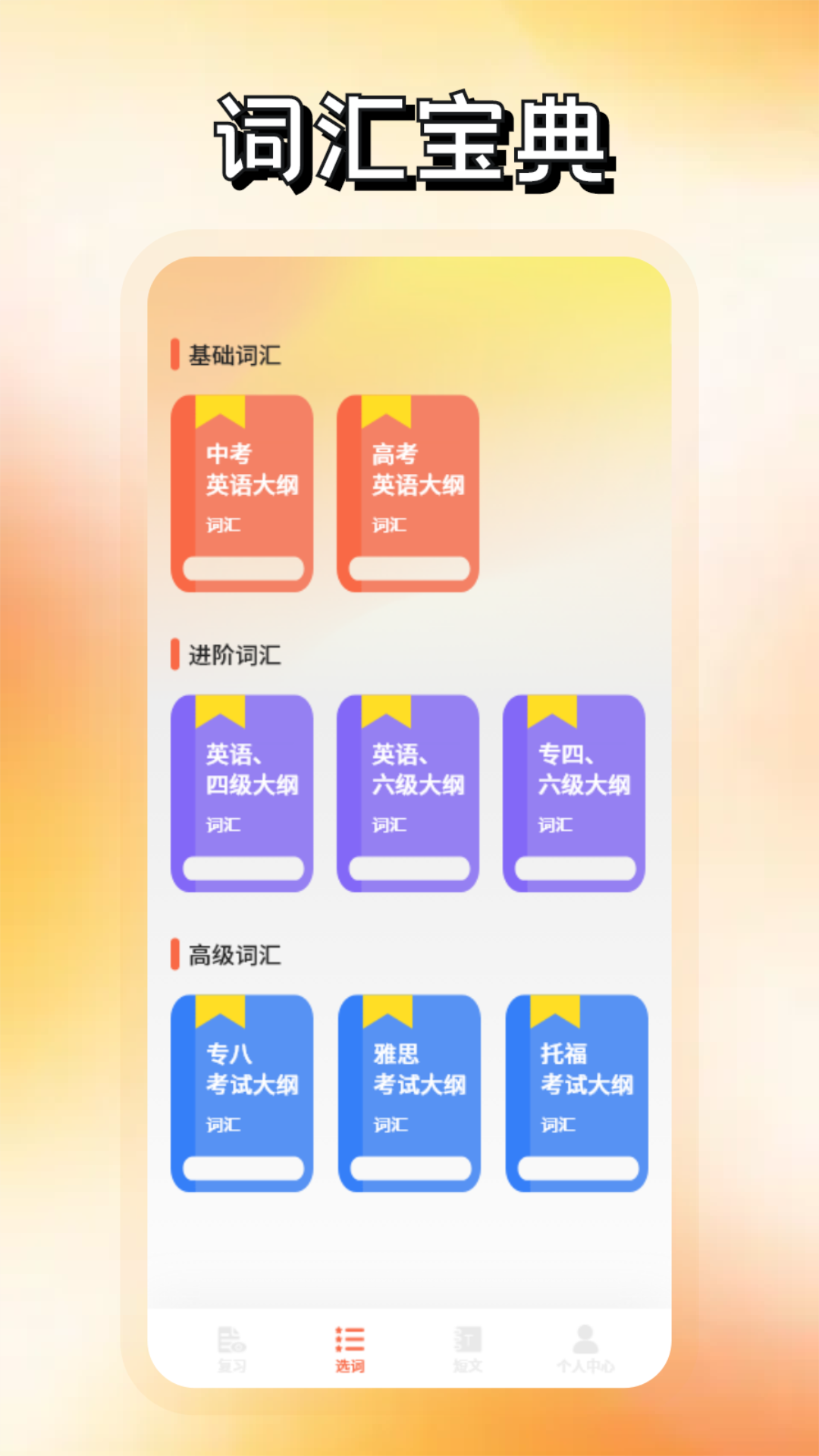Select the 专四六级大纲 vocabulary card
The width and height of the screenshot is (819, 1456).
(576, 792)
